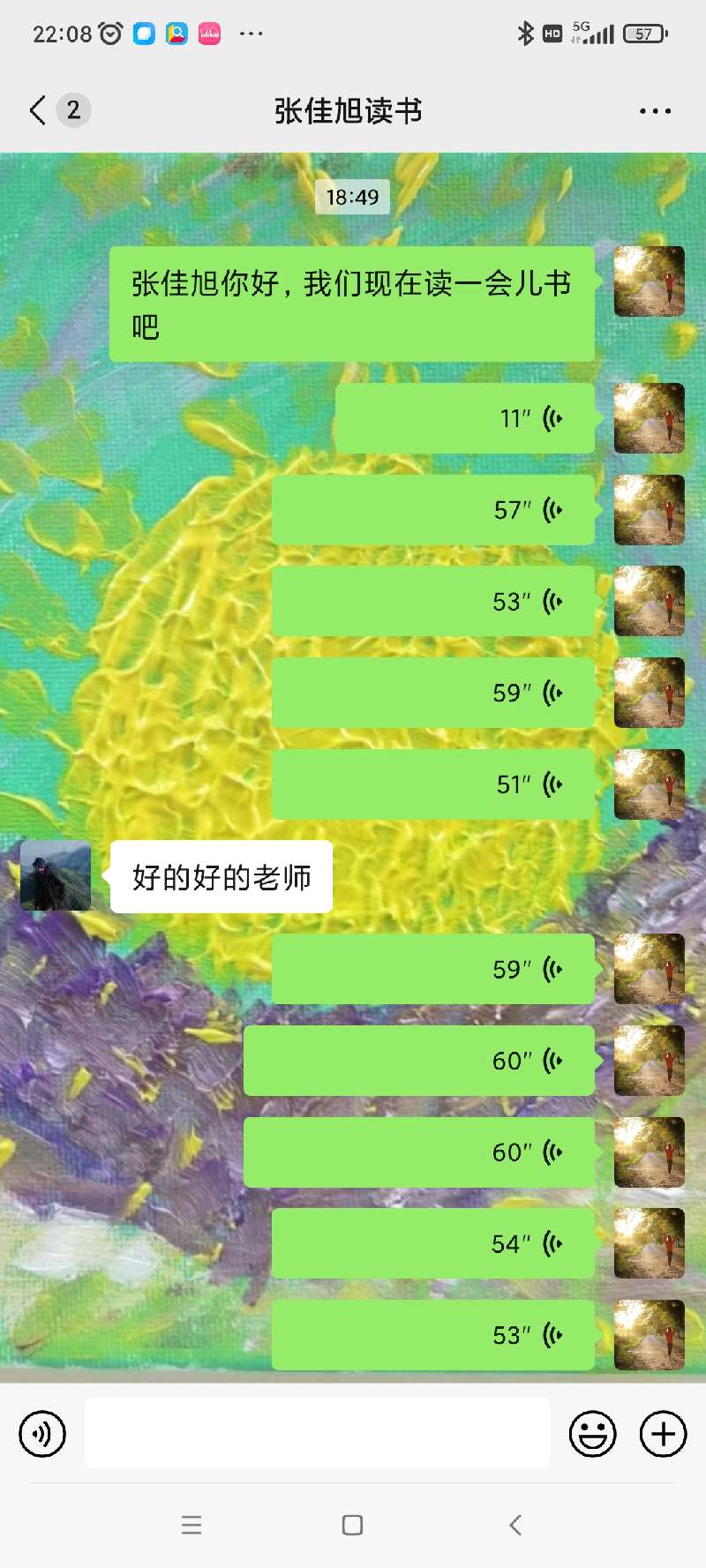Image resolution: width=706 pixels, height=1568 pixels.
Task: Switch to voice input mode
Action: pos(42,1434)
